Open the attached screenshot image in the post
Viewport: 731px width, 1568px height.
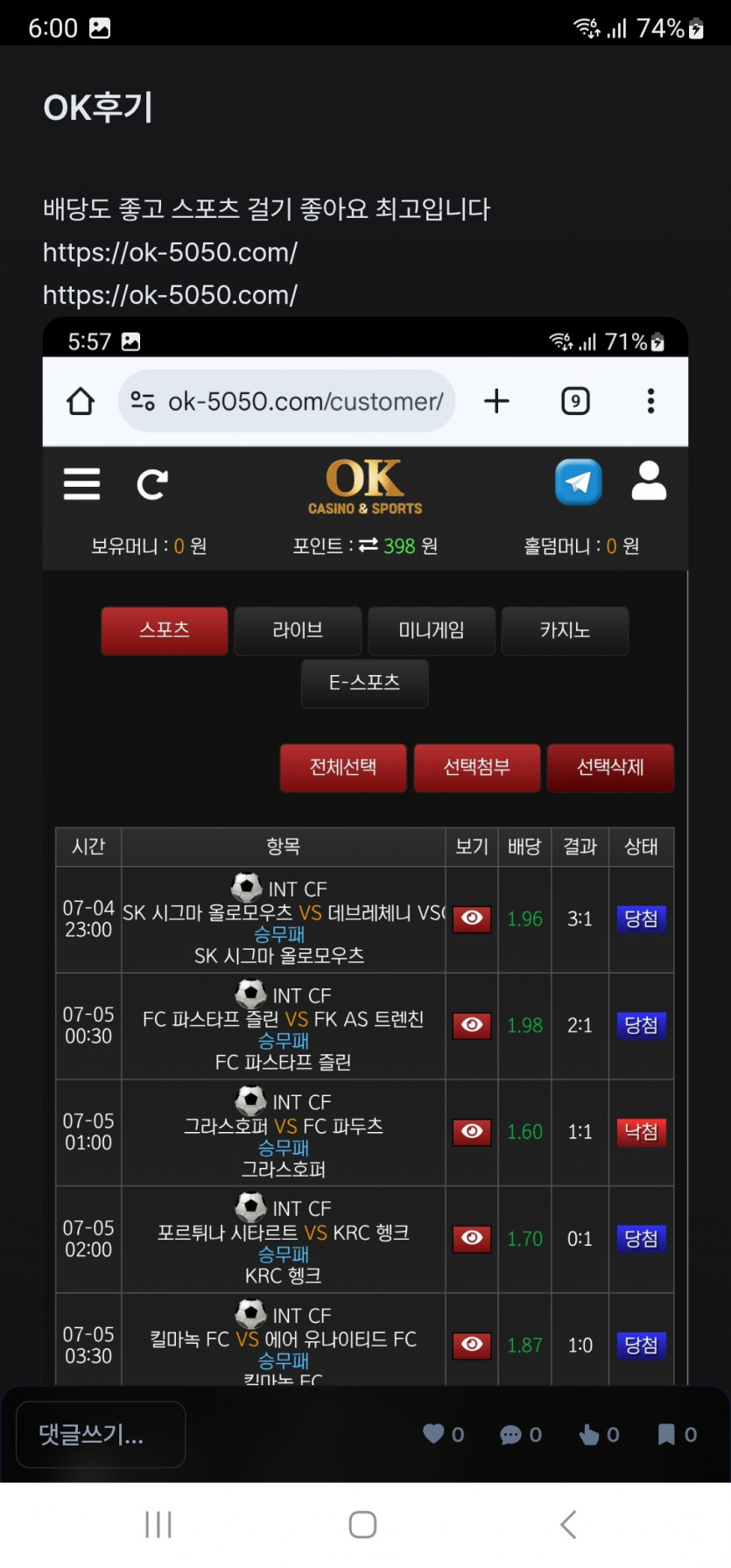(365, 849)
